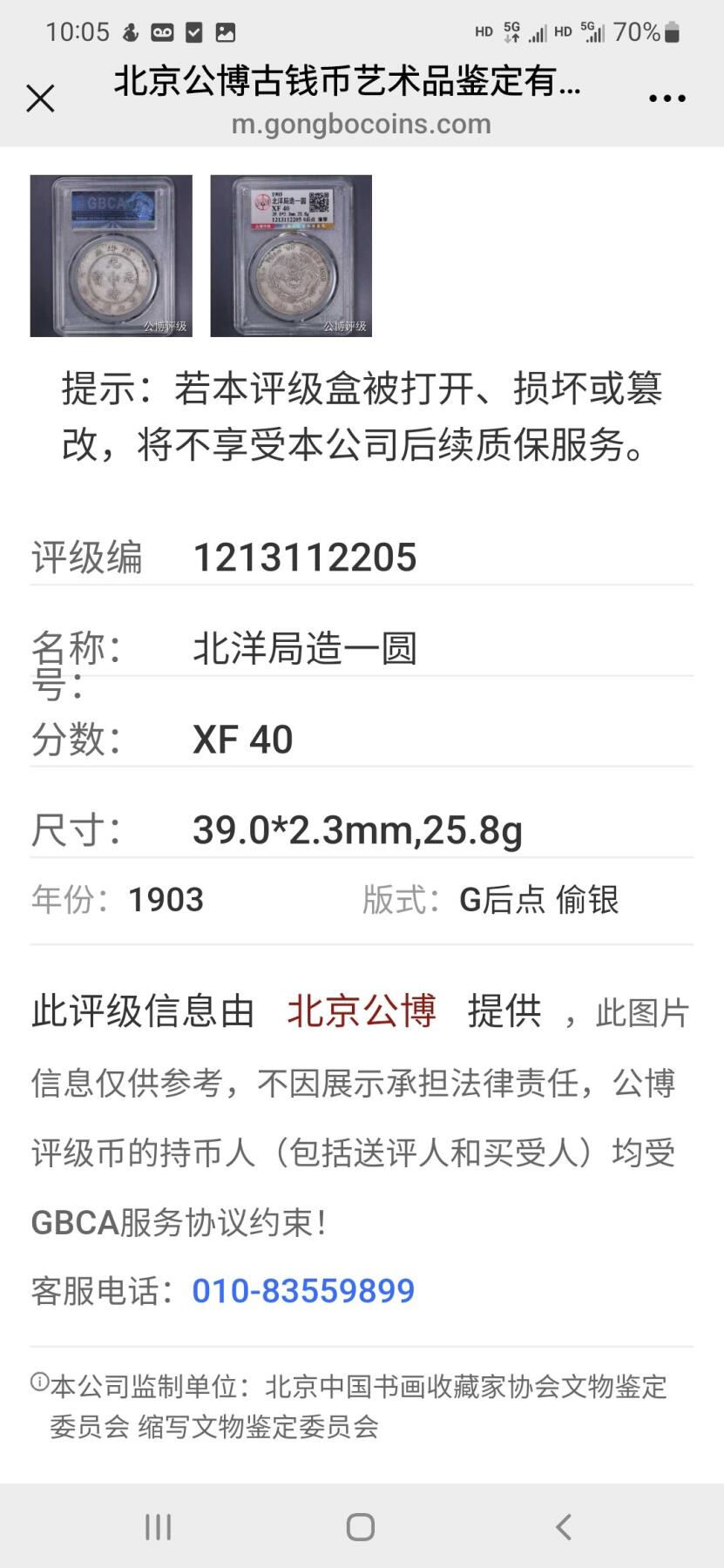The height and width of the screenshot is (1568, 724).
Task: Close the in-app browser page
Action: (x=41, y=98)
